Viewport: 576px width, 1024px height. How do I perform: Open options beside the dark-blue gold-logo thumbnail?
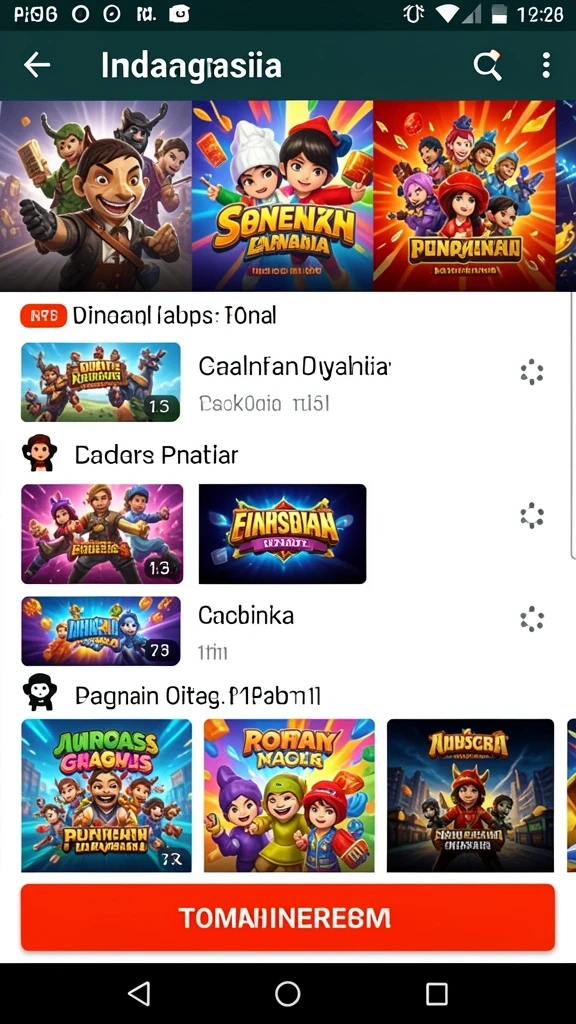(532, 516)
